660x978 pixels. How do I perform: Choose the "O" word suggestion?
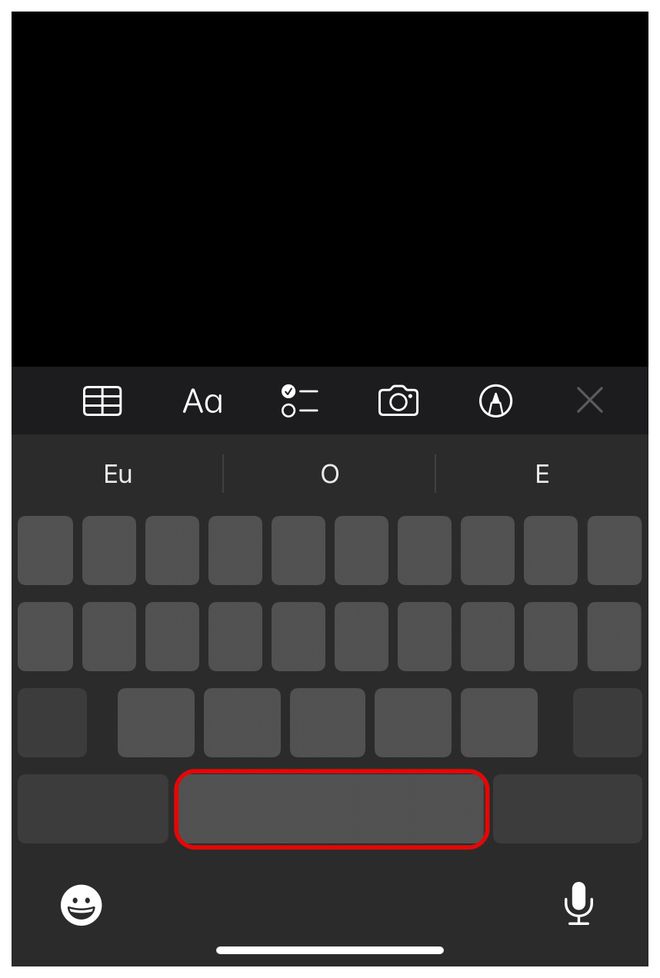330,474
